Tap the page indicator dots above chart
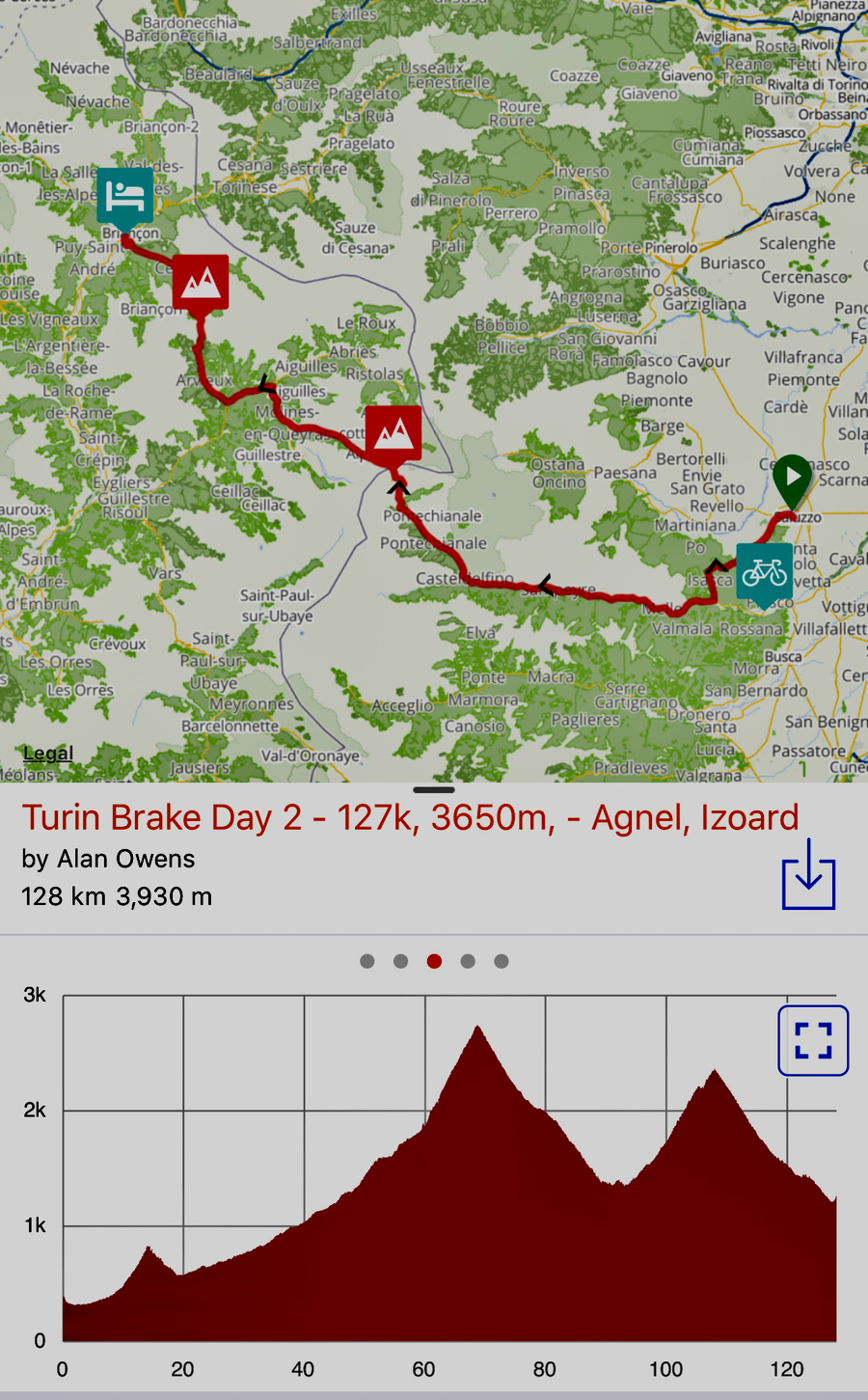The height and width of the screenshot is (1400, 868). [434, 961]
